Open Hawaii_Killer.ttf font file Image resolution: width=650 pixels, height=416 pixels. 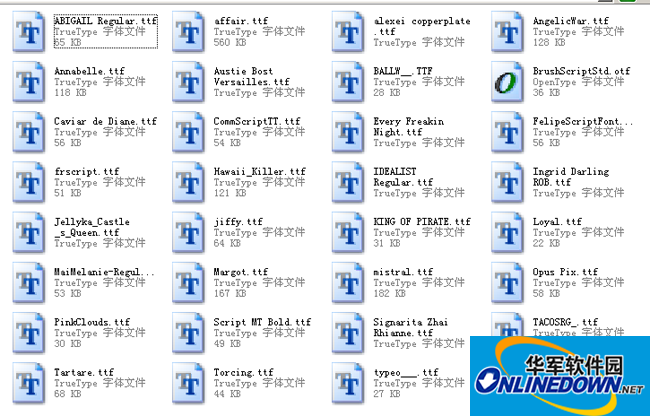point(191,183)
